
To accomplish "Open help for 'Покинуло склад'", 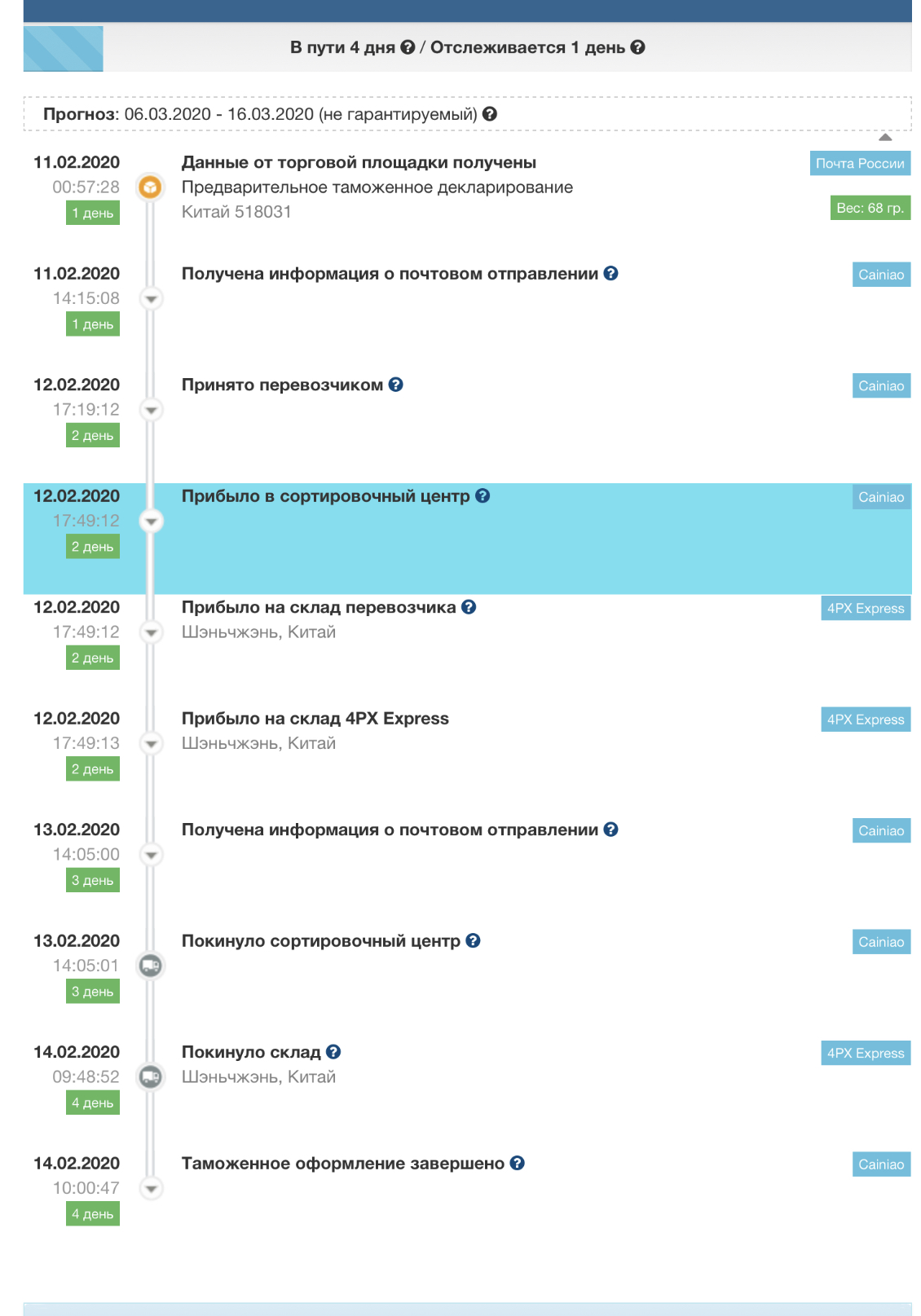I will (333, 1052).
